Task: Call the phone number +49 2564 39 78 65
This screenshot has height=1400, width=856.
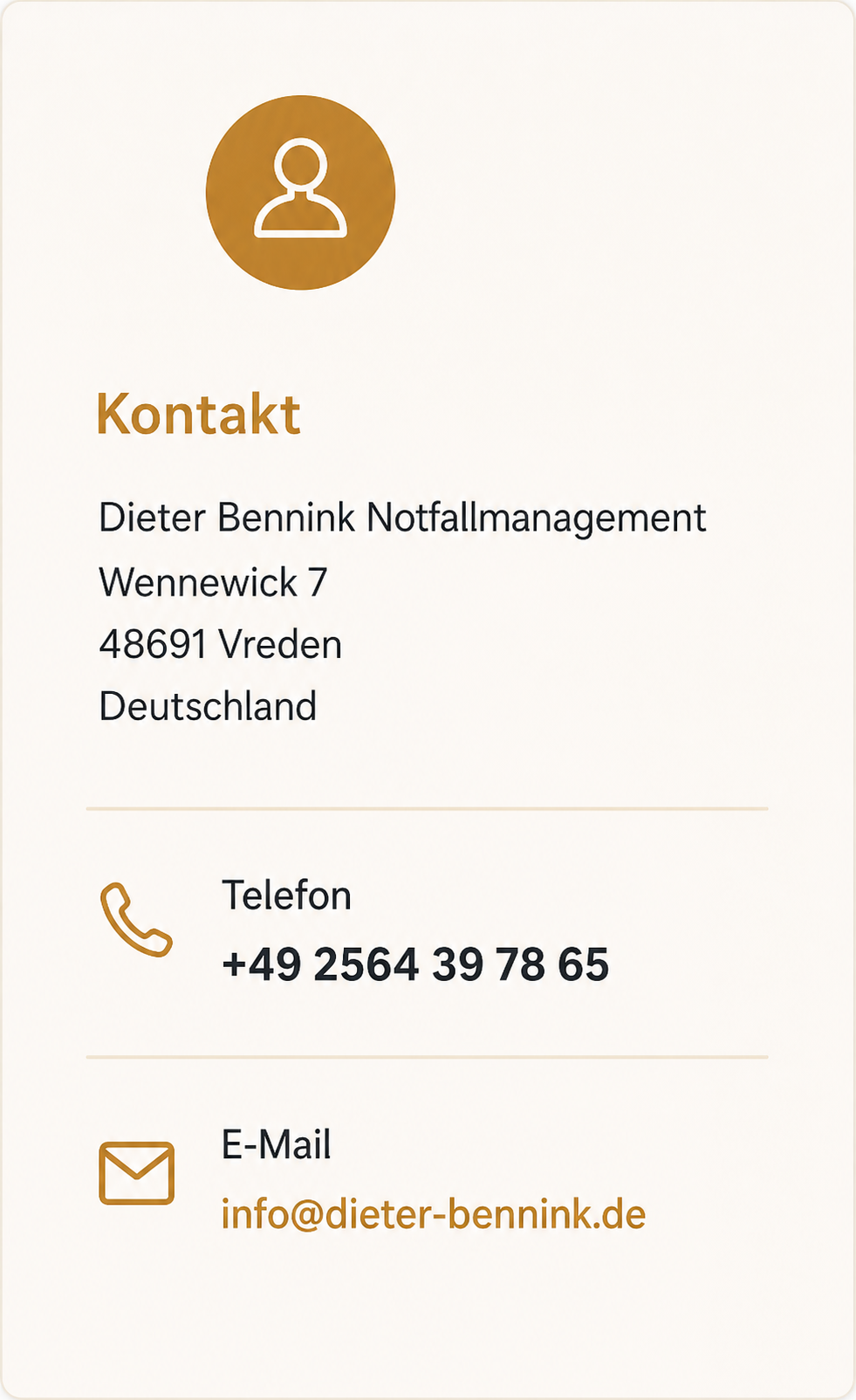Action: click(415, 964)
